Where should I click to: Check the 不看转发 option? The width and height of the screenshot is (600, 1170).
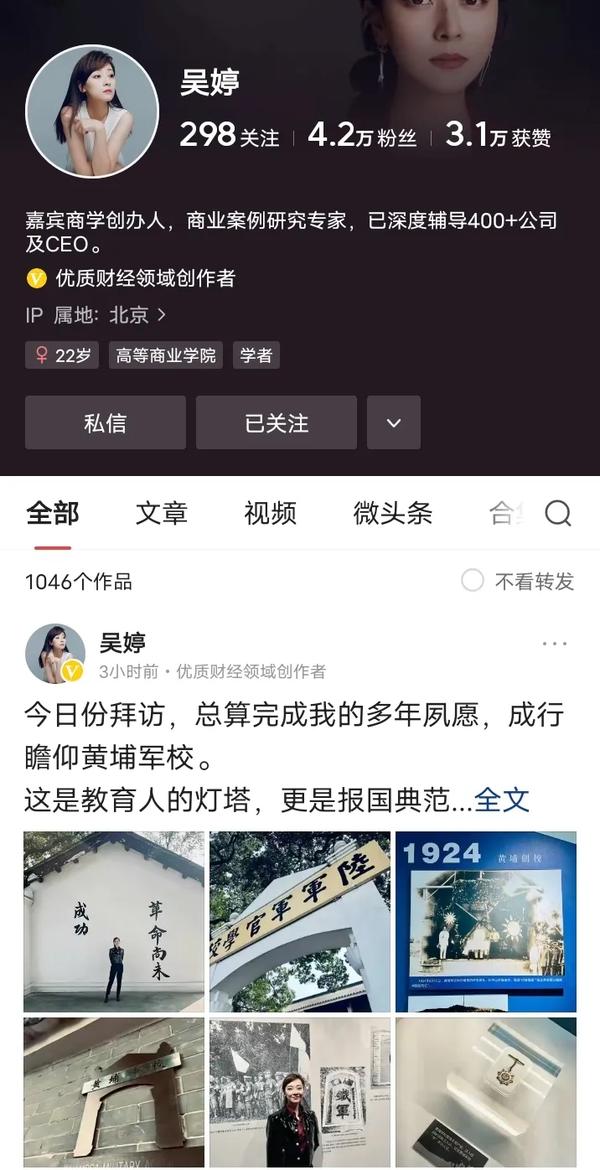pyautogui.click(x=473, y=581)
